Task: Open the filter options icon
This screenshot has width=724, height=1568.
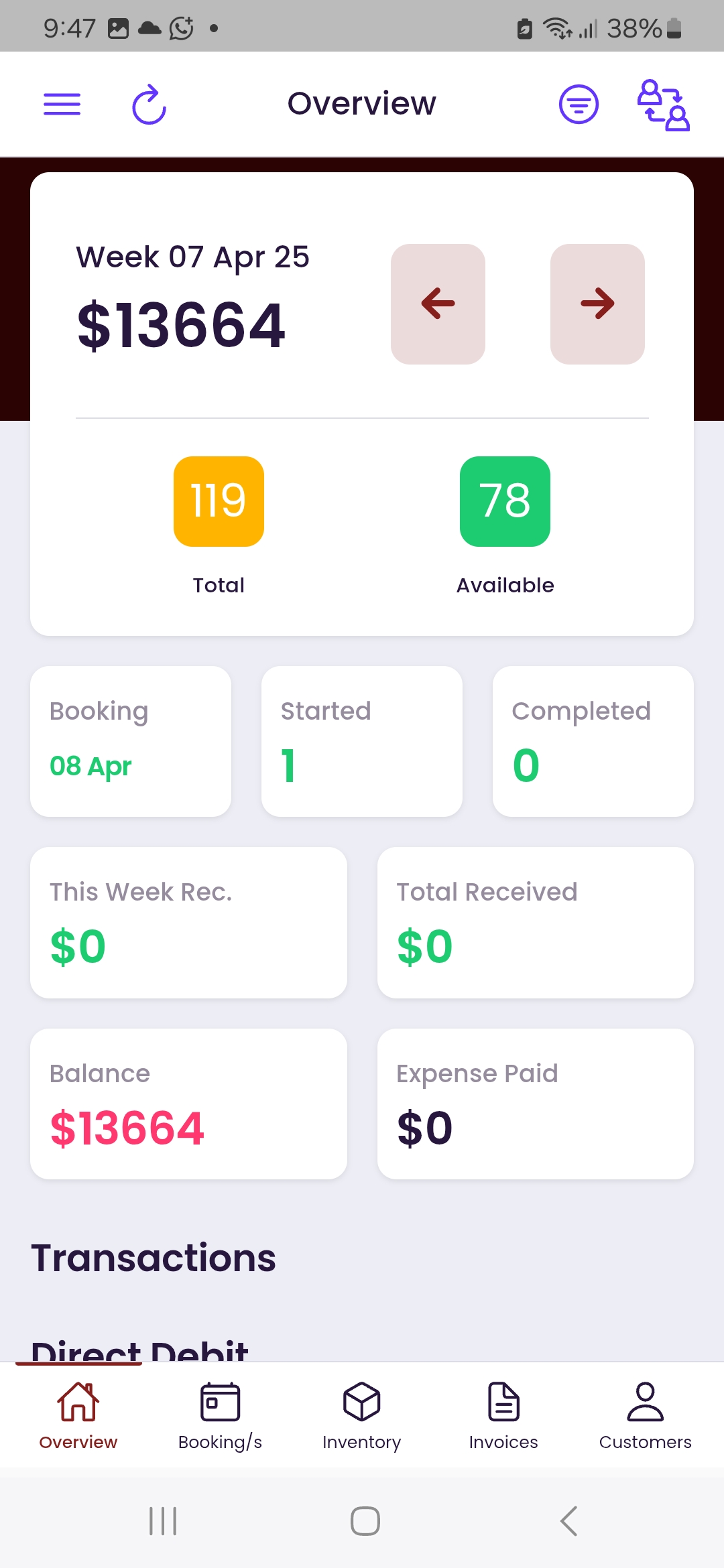Action: [x=579, y=105]
